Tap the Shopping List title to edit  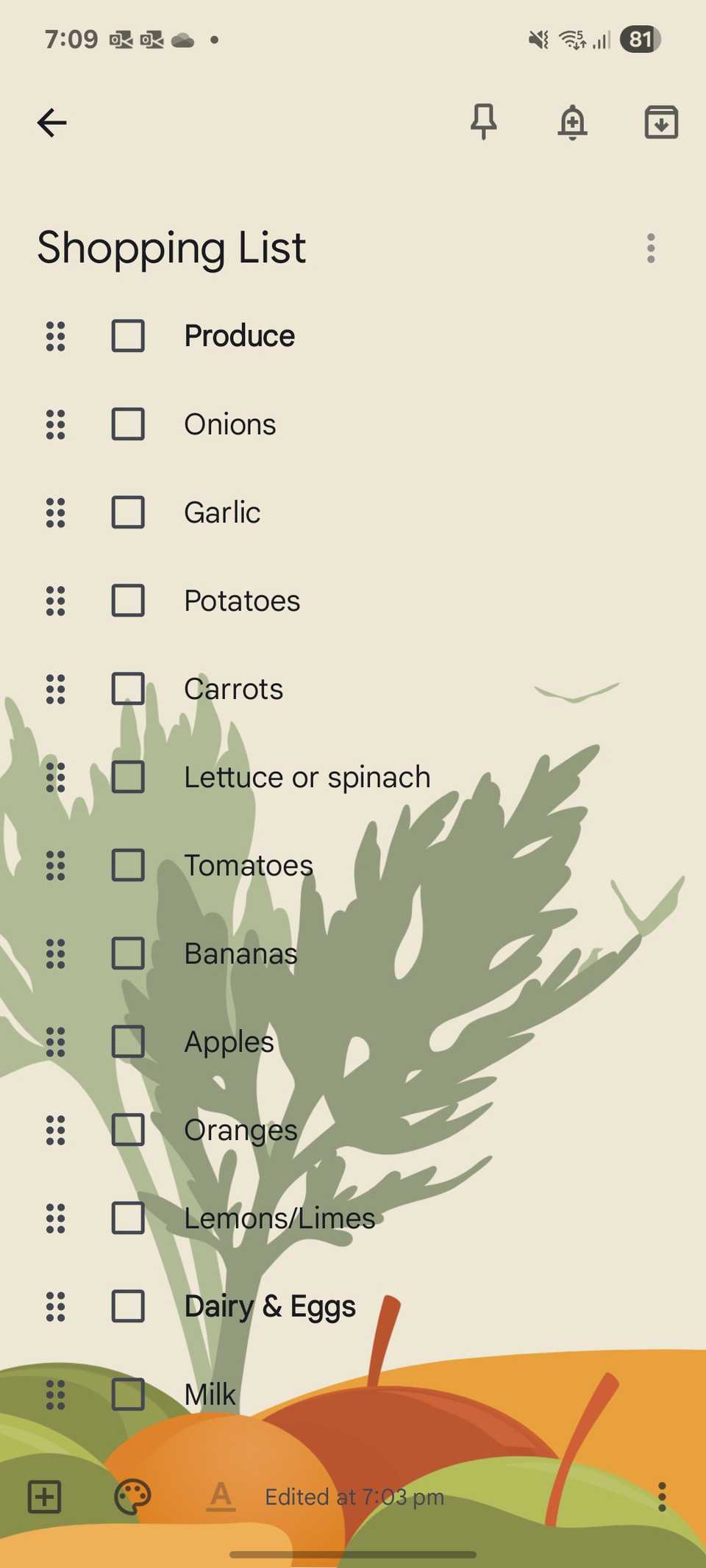pos(171,248)
